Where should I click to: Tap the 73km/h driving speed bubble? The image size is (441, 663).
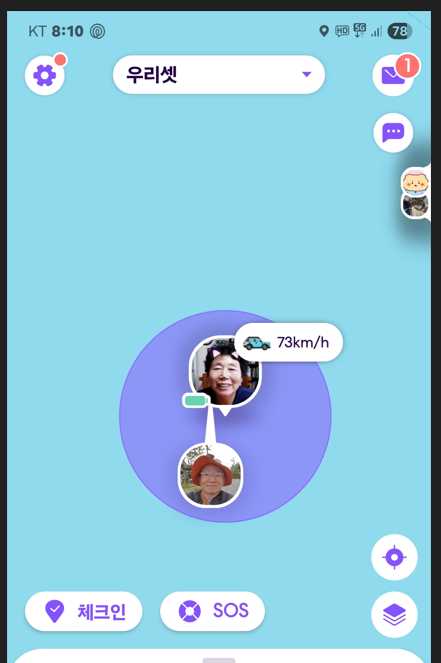point(289,342)
